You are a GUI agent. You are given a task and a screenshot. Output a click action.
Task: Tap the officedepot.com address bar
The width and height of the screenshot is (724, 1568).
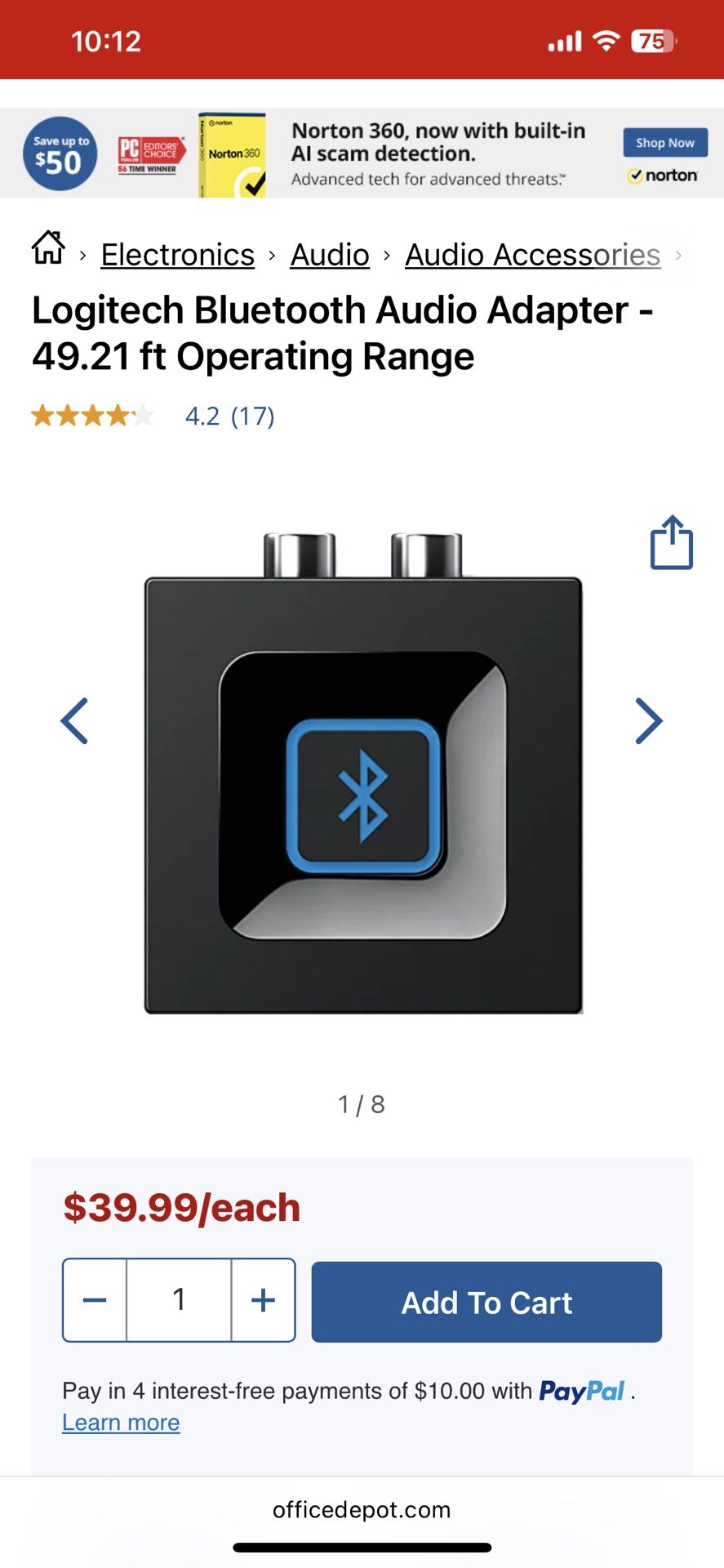(x=362, y=1509)
